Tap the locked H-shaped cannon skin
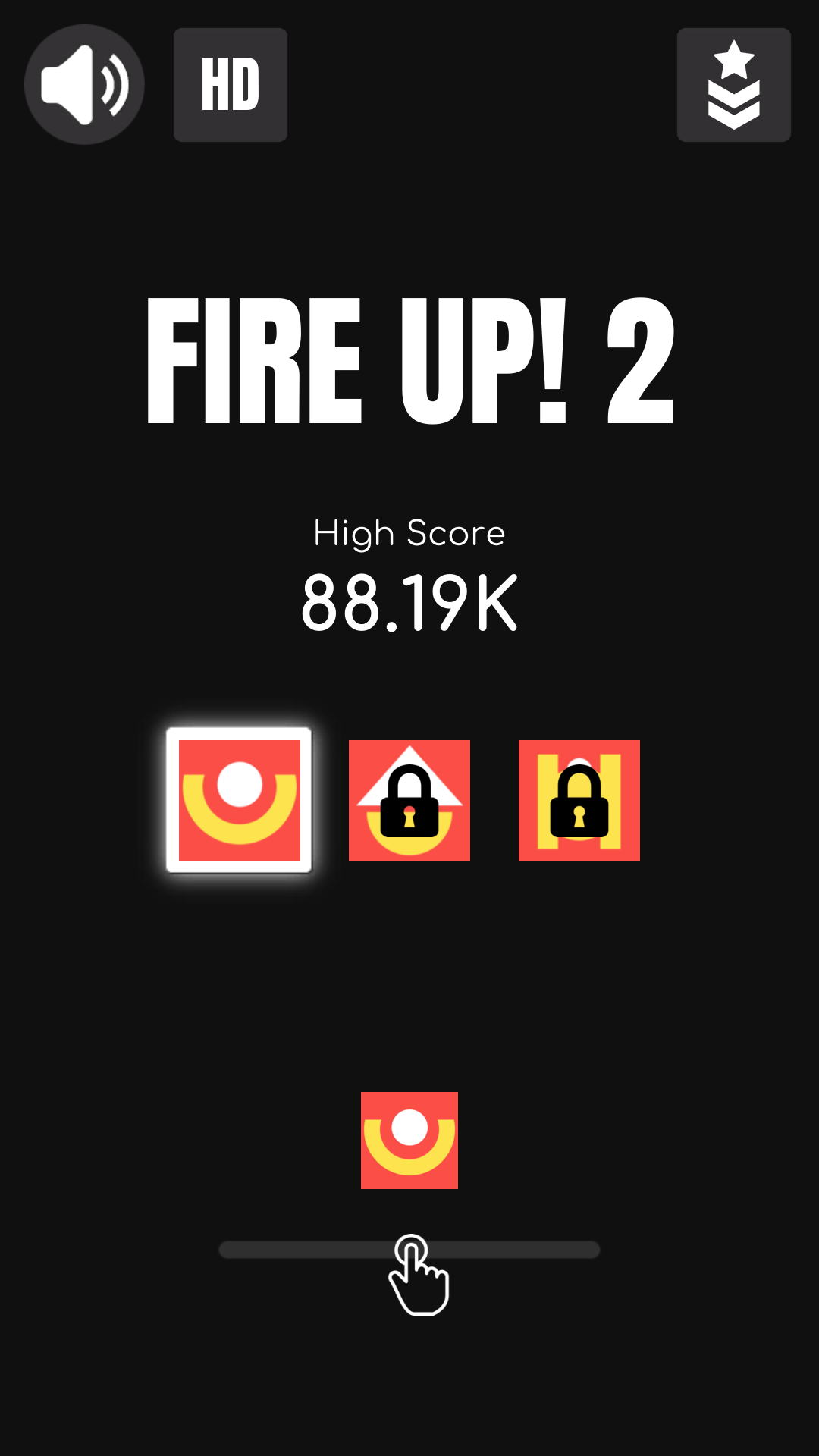 point(579,801)
